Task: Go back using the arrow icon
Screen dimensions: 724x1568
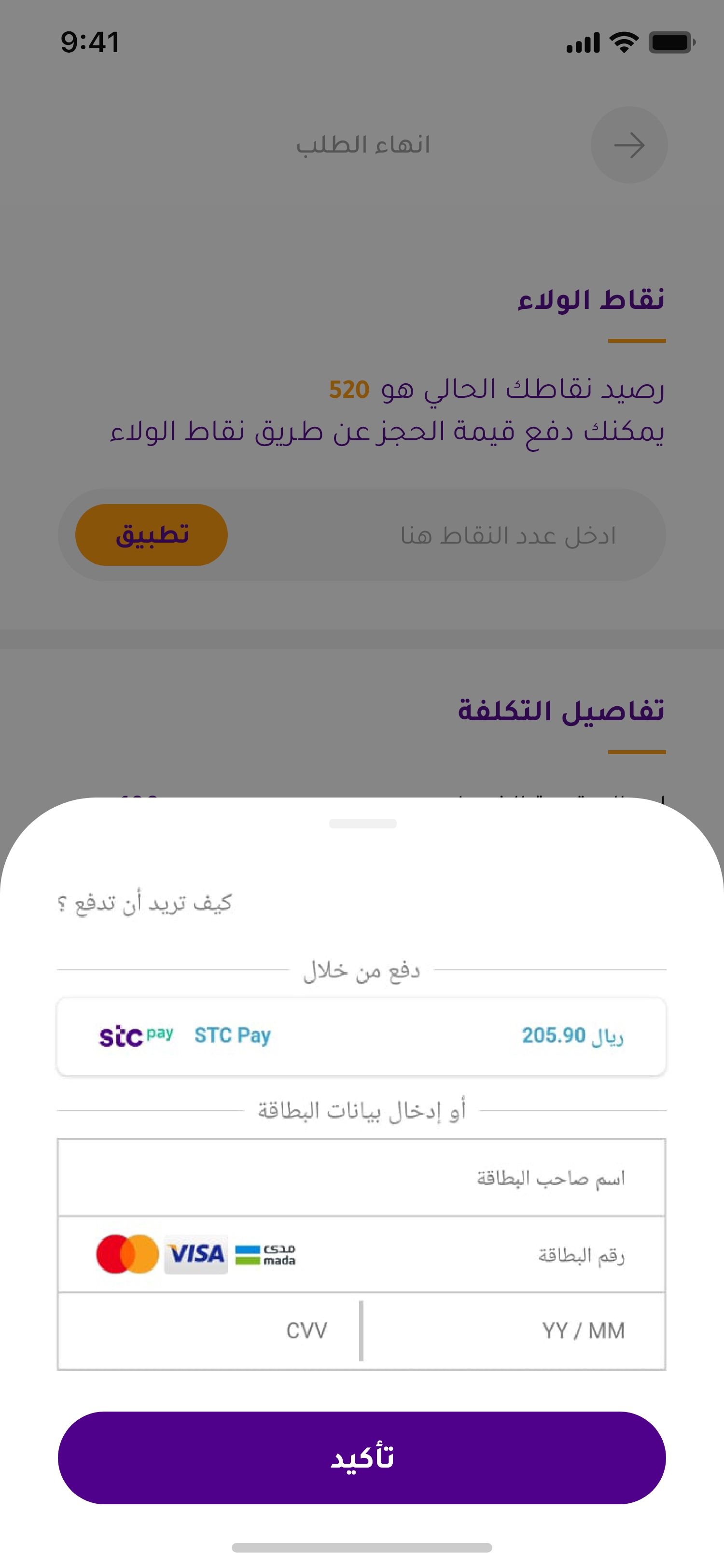Action: pyautogui.click(x=628, y=145)
